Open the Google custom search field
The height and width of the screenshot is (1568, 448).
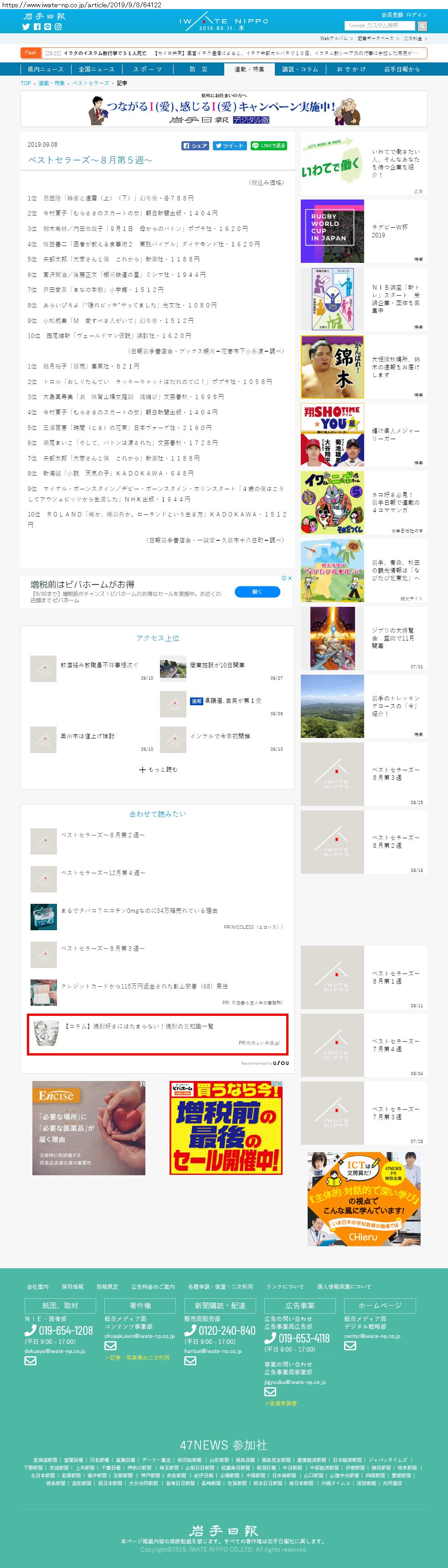click(380, 26)
